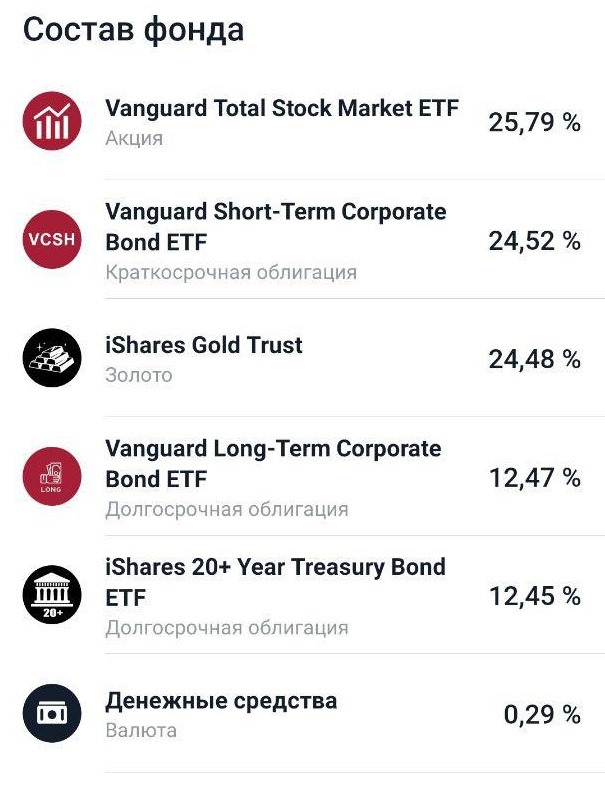Screen dimensions: 605x797
Task: Open Vanguard Long-Term Corporate Bond ETF
Action: click(x=273, y=464)
